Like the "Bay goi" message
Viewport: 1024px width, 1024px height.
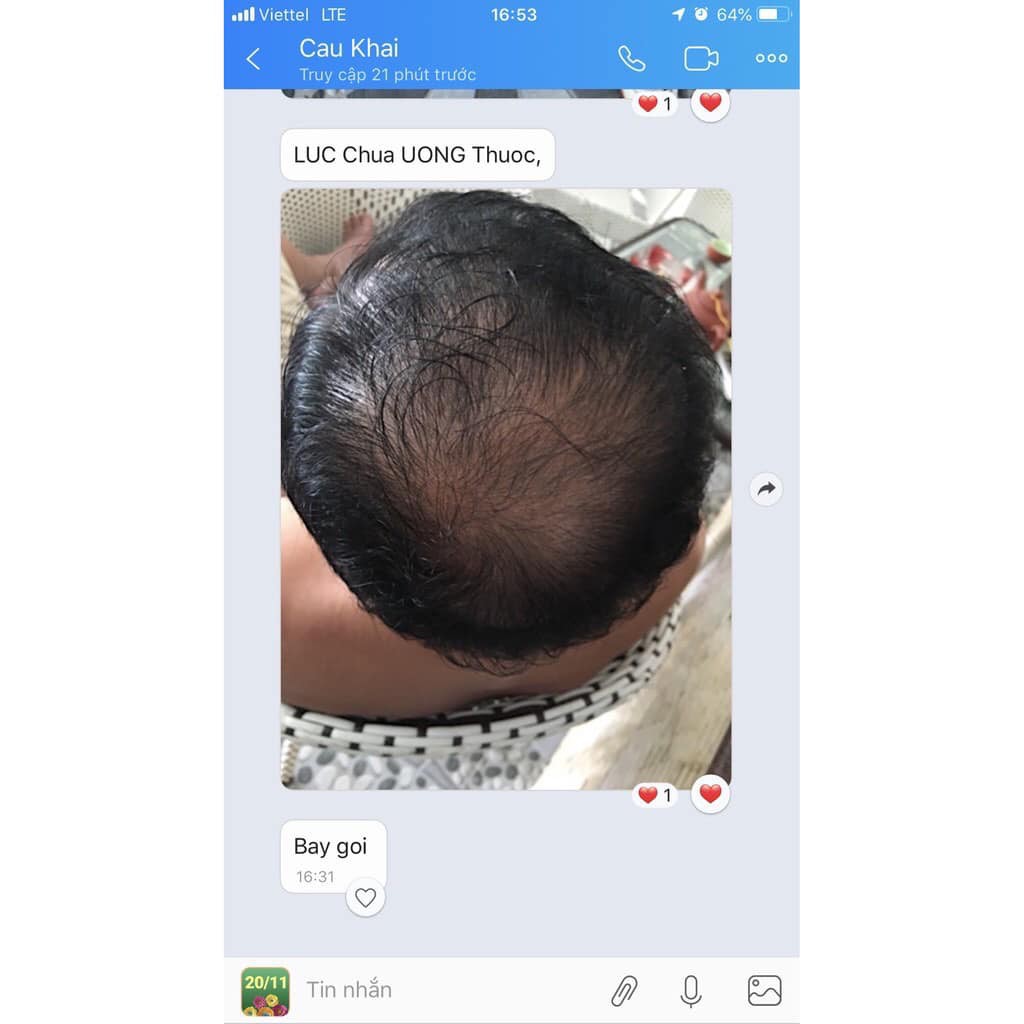click(365, 897)
